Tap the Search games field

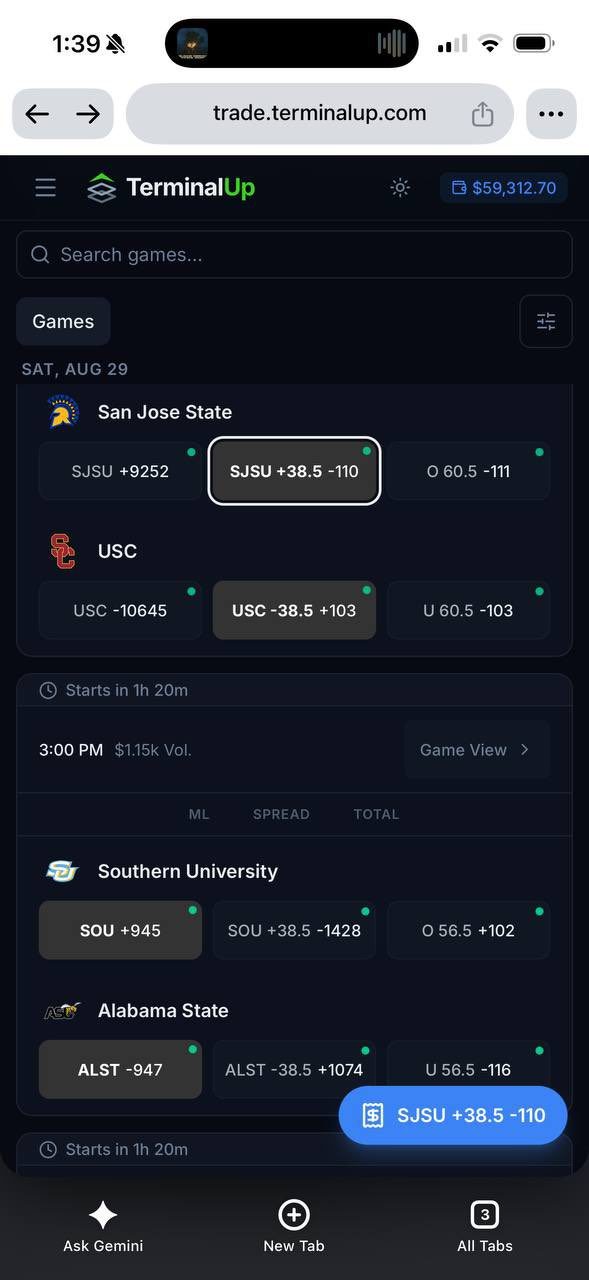coord(294,255)
